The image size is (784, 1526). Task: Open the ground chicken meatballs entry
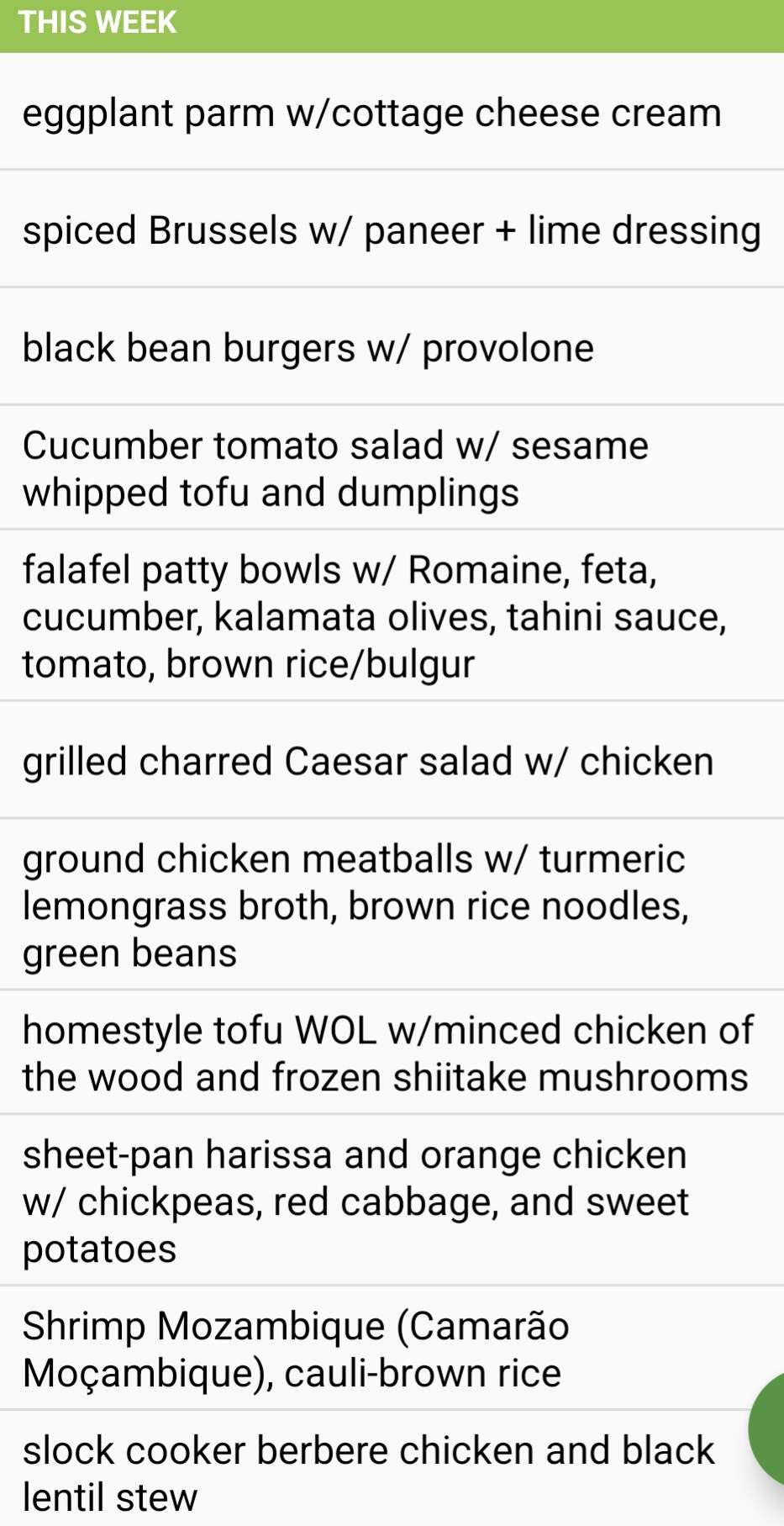point(355,906)
